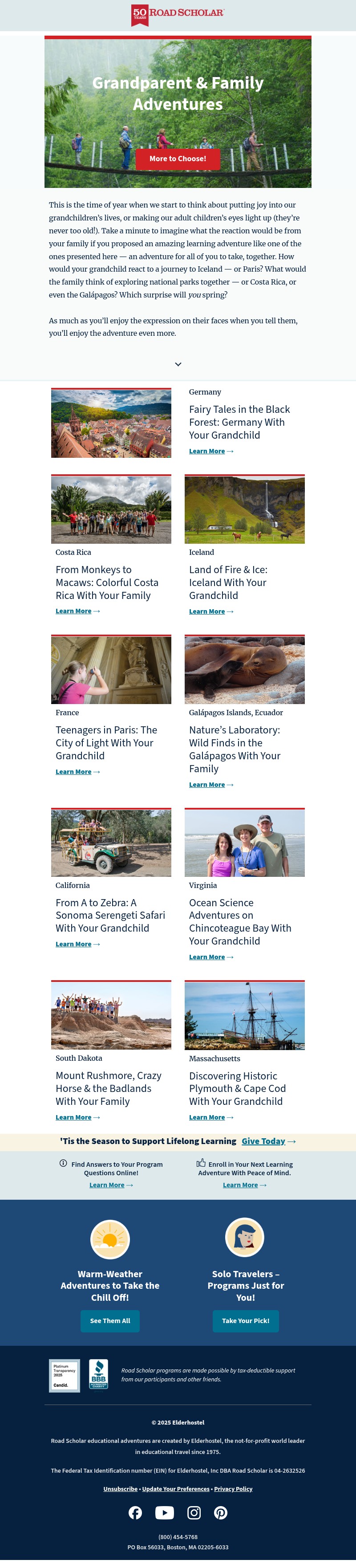This screenshot has height=1568, width=356.
Task: Open Learn More for Chincoteague Bay program
Action: click(x=207, y=957)
